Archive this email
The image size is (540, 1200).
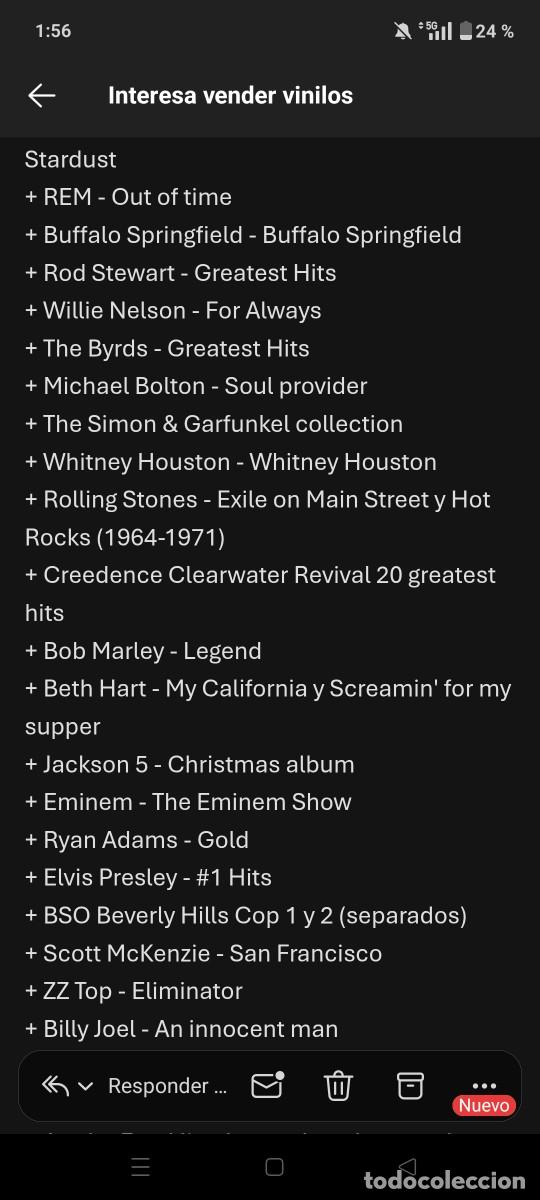coord(410,1085)
